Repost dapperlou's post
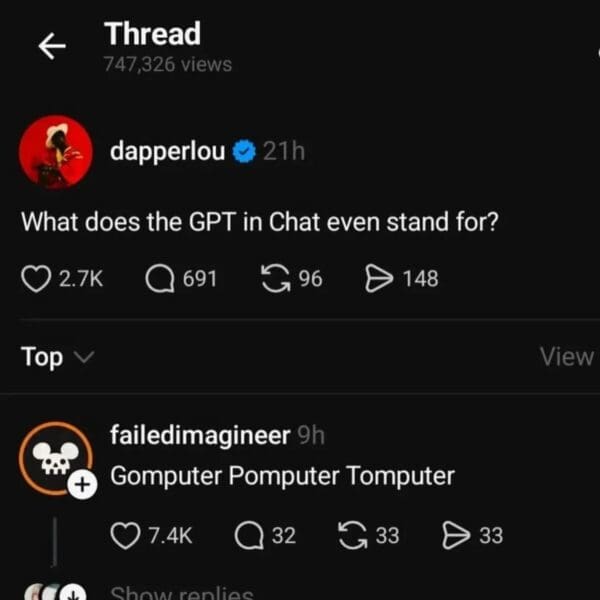The height and width of the screenshot is (600, 600). 274,278
